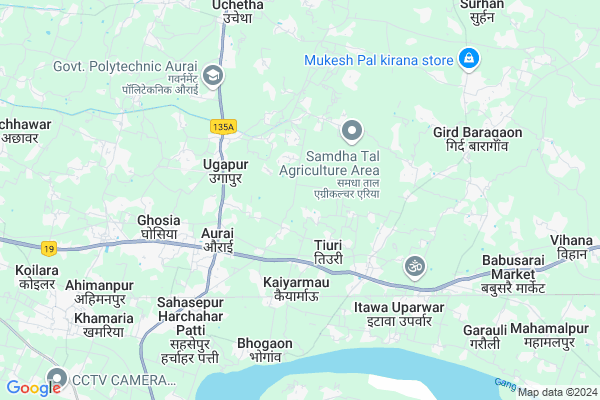This screenshot has height=400, width=600.
Task: Tap the Govt. Polytechnic Aurai marker
Action: [x=212, y=75]
